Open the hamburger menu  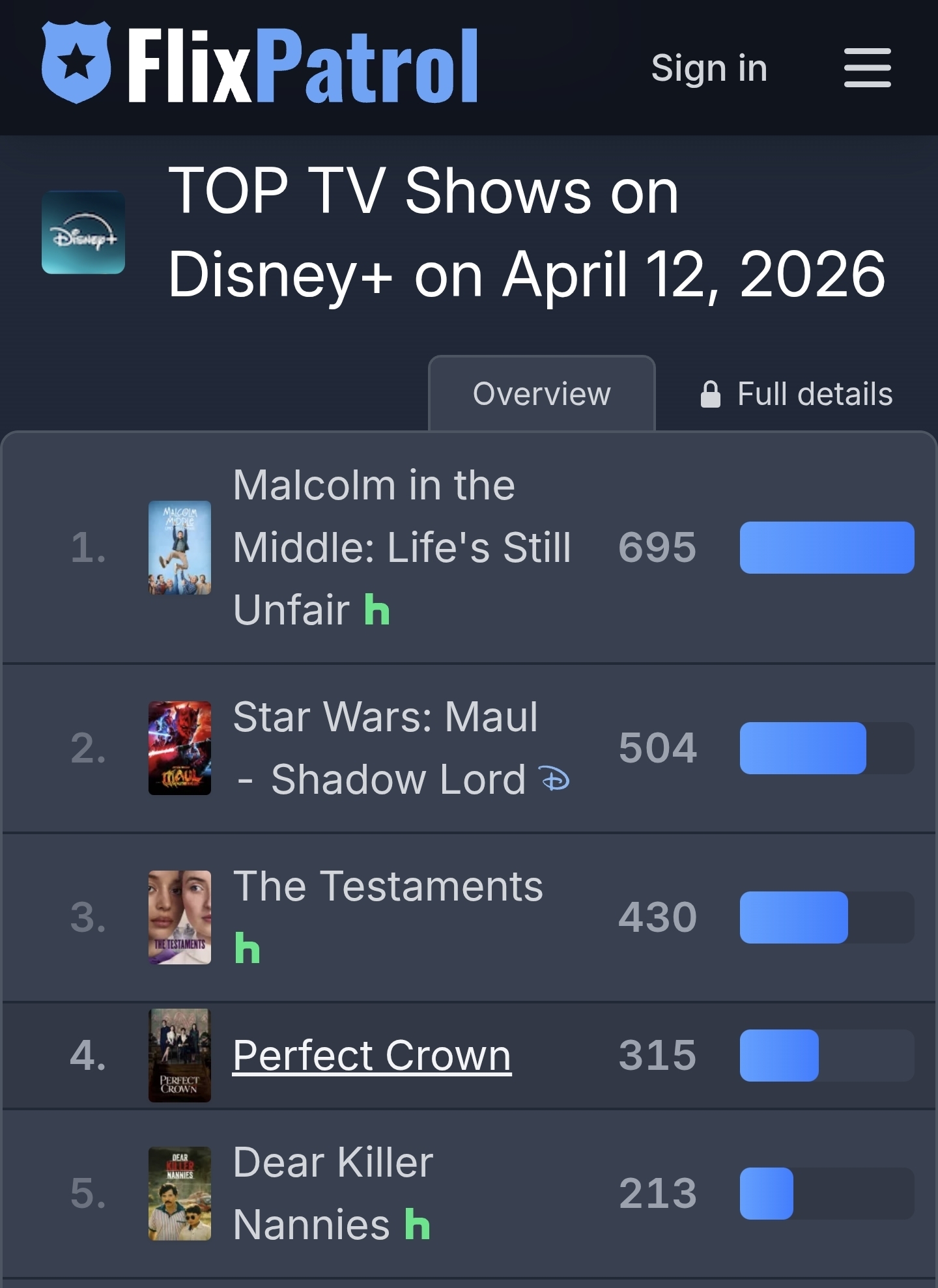point(867,68)
